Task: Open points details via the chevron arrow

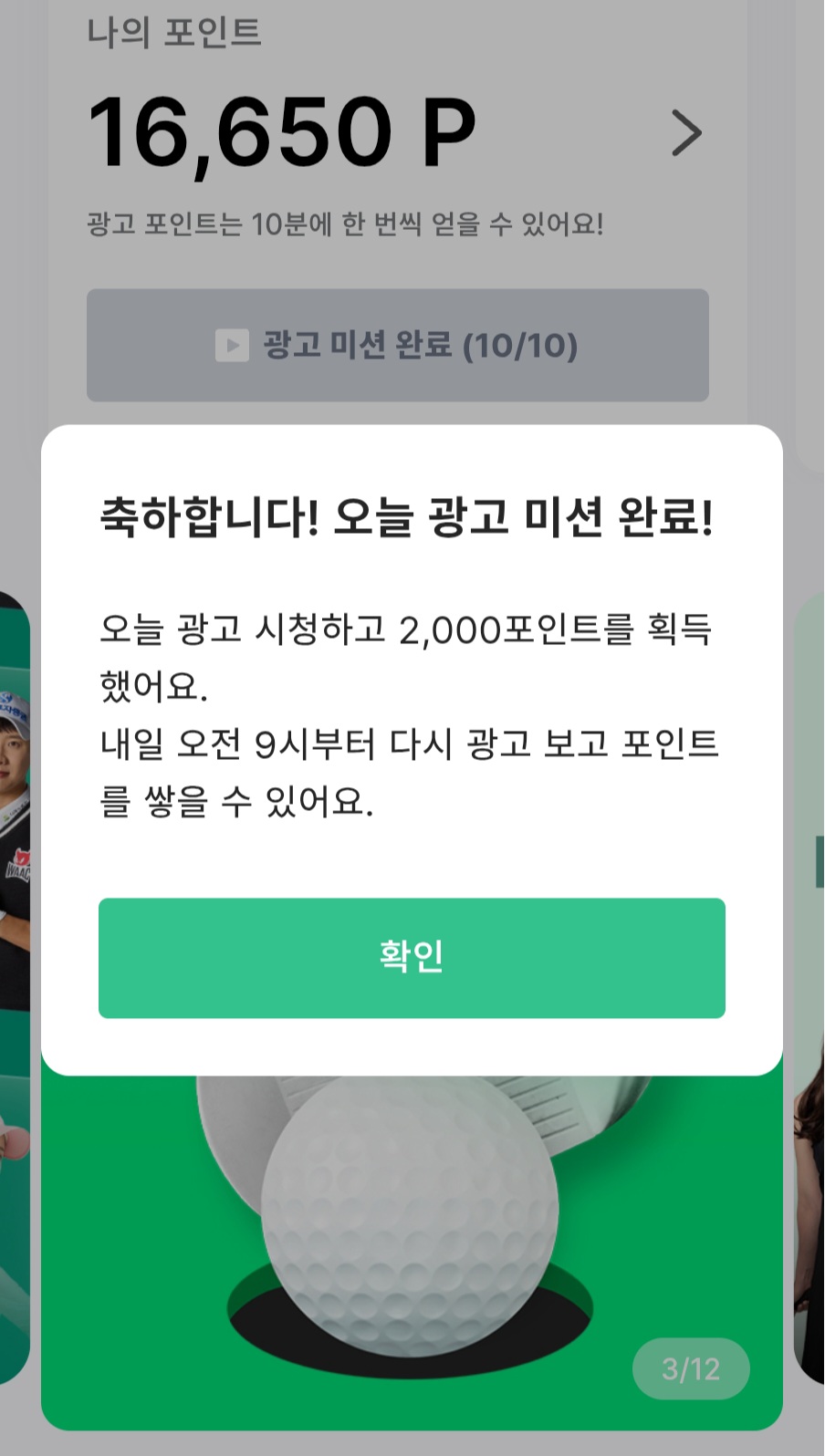Action: pyautogui.click(x=686, y=133)
